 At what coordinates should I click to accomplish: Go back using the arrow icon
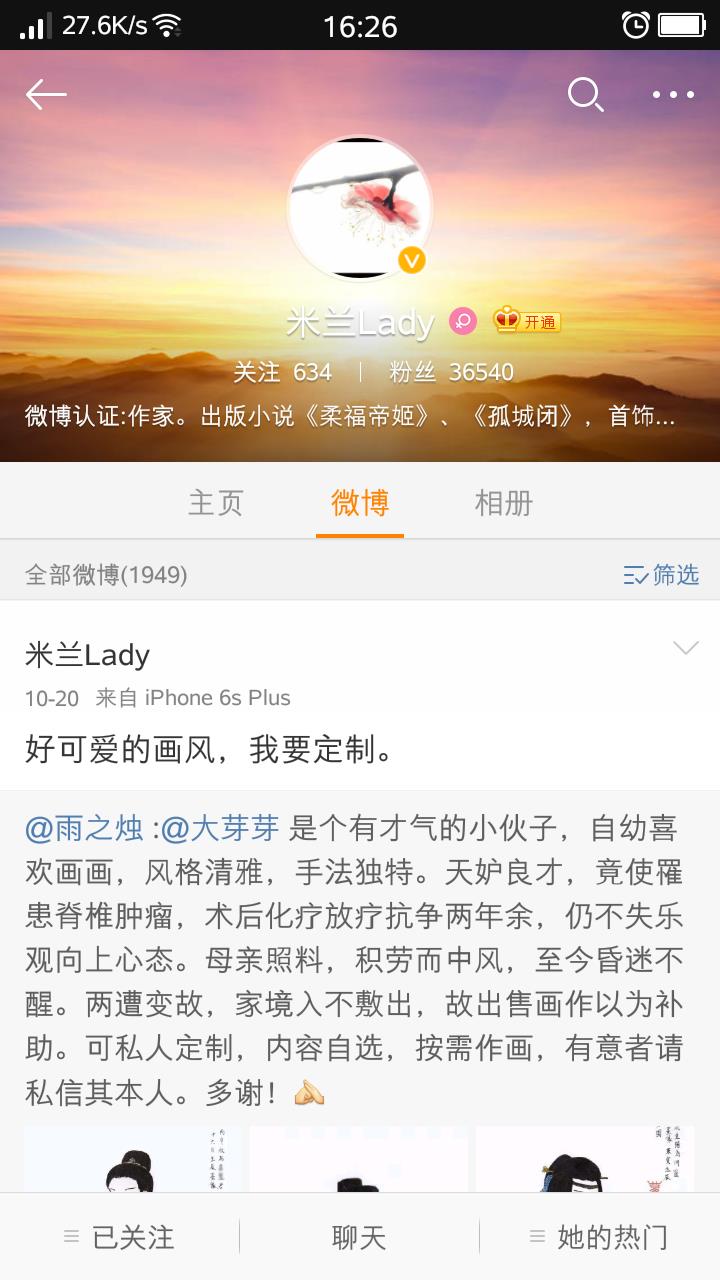(x=46, y=95)
